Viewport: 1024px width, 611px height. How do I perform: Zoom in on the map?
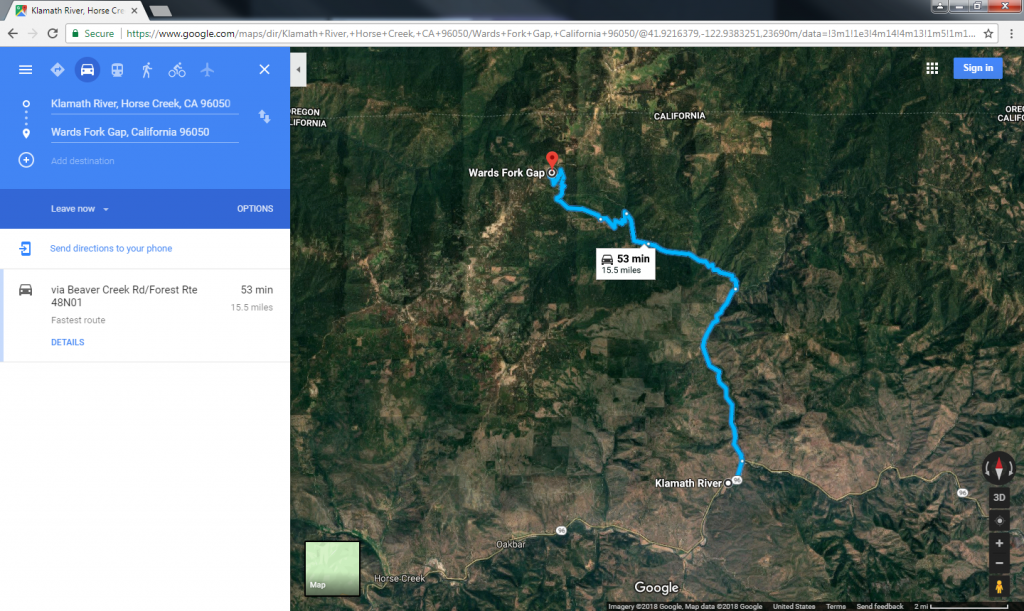click(x=999, y=543)
